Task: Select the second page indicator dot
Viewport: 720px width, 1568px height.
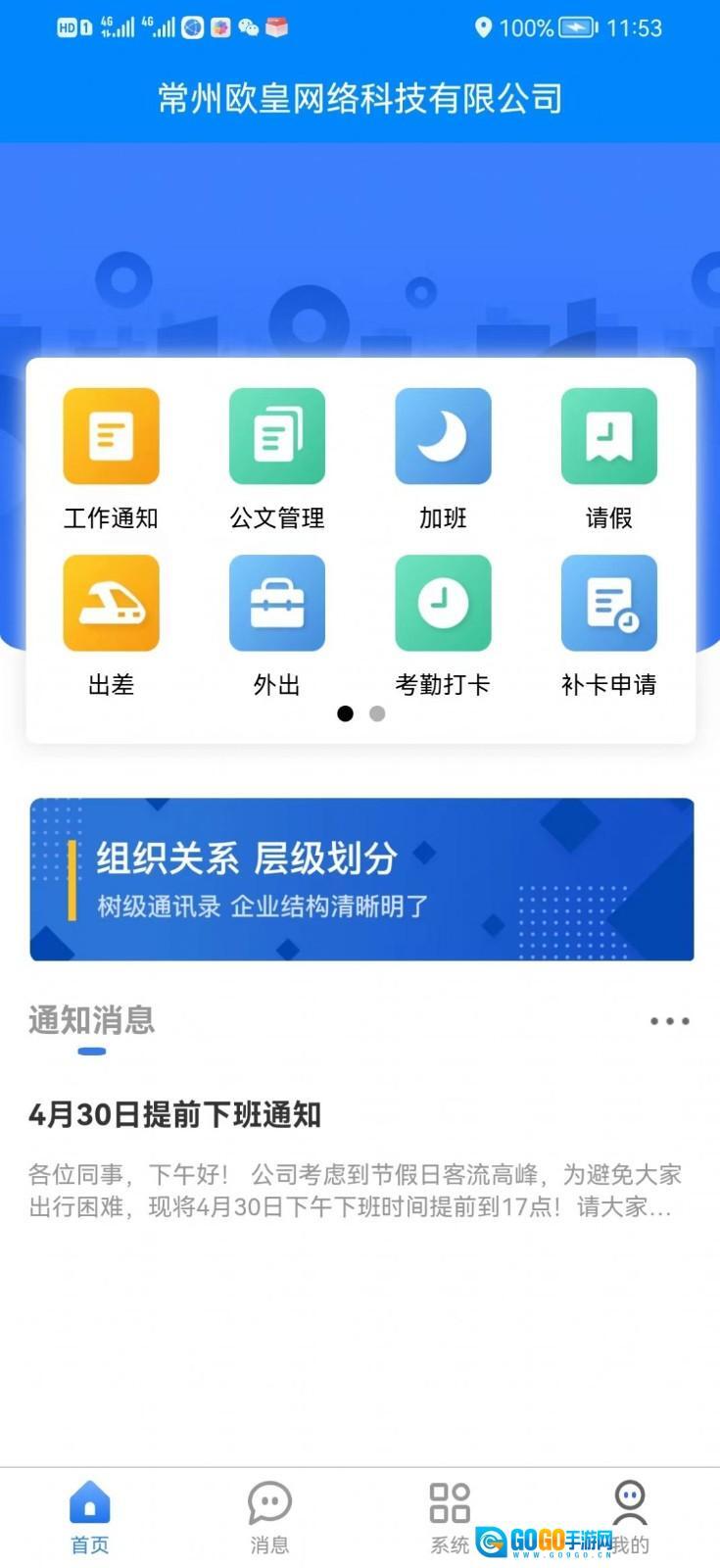Action: (377, 714)
